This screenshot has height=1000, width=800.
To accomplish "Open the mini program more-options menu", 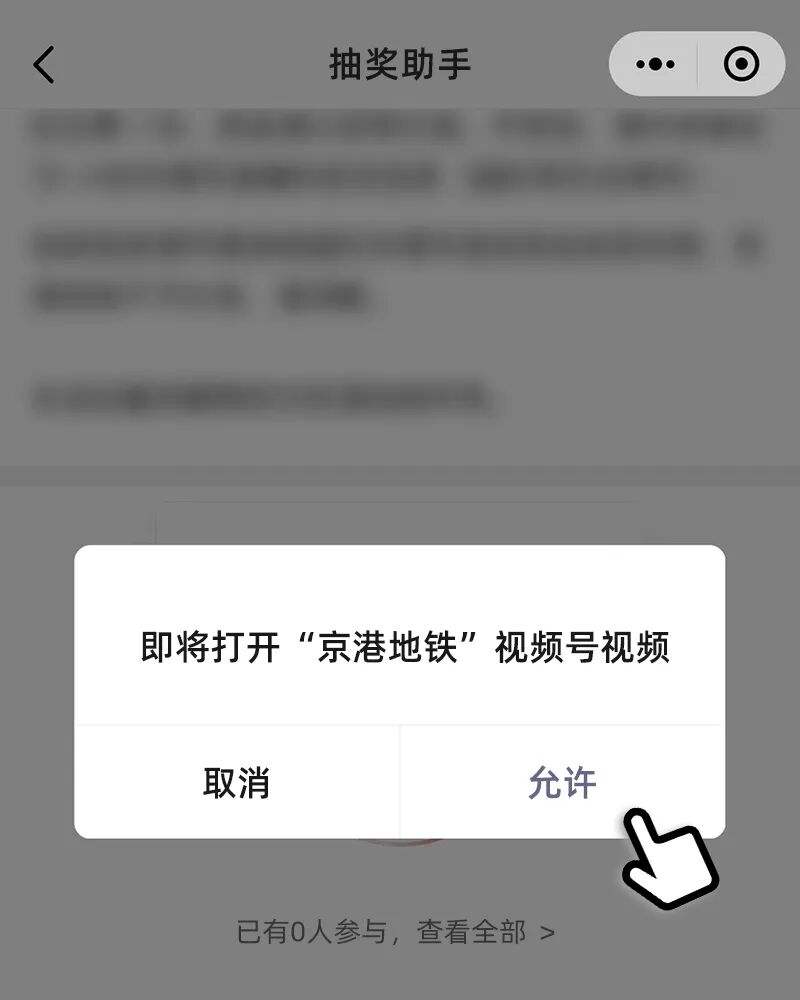I will click(x=655, y=65).
